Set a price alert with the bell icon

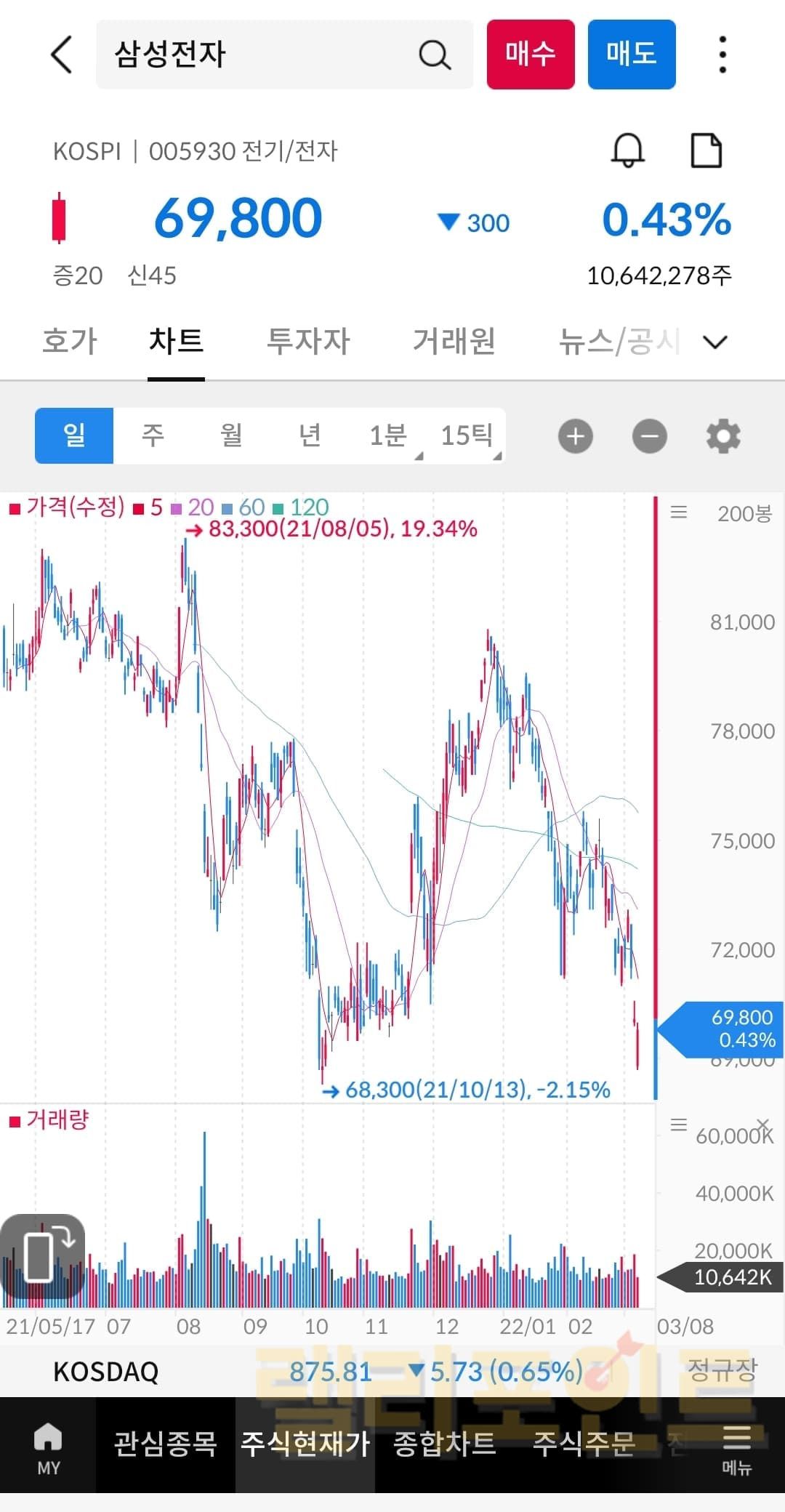point(627,150)
